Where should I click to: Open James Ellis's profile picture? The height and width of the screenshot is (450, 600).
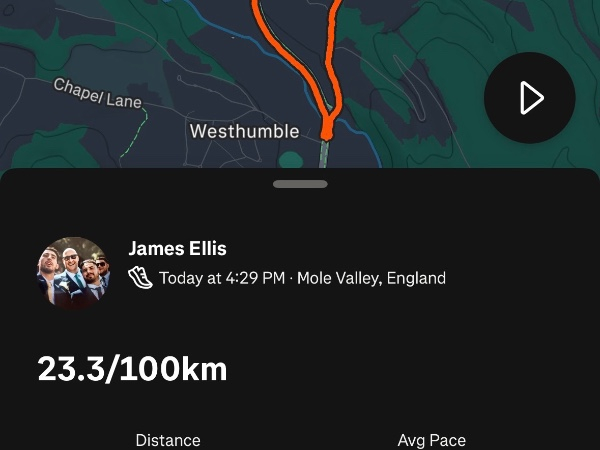pyautogui.click(x=73, y=272)
